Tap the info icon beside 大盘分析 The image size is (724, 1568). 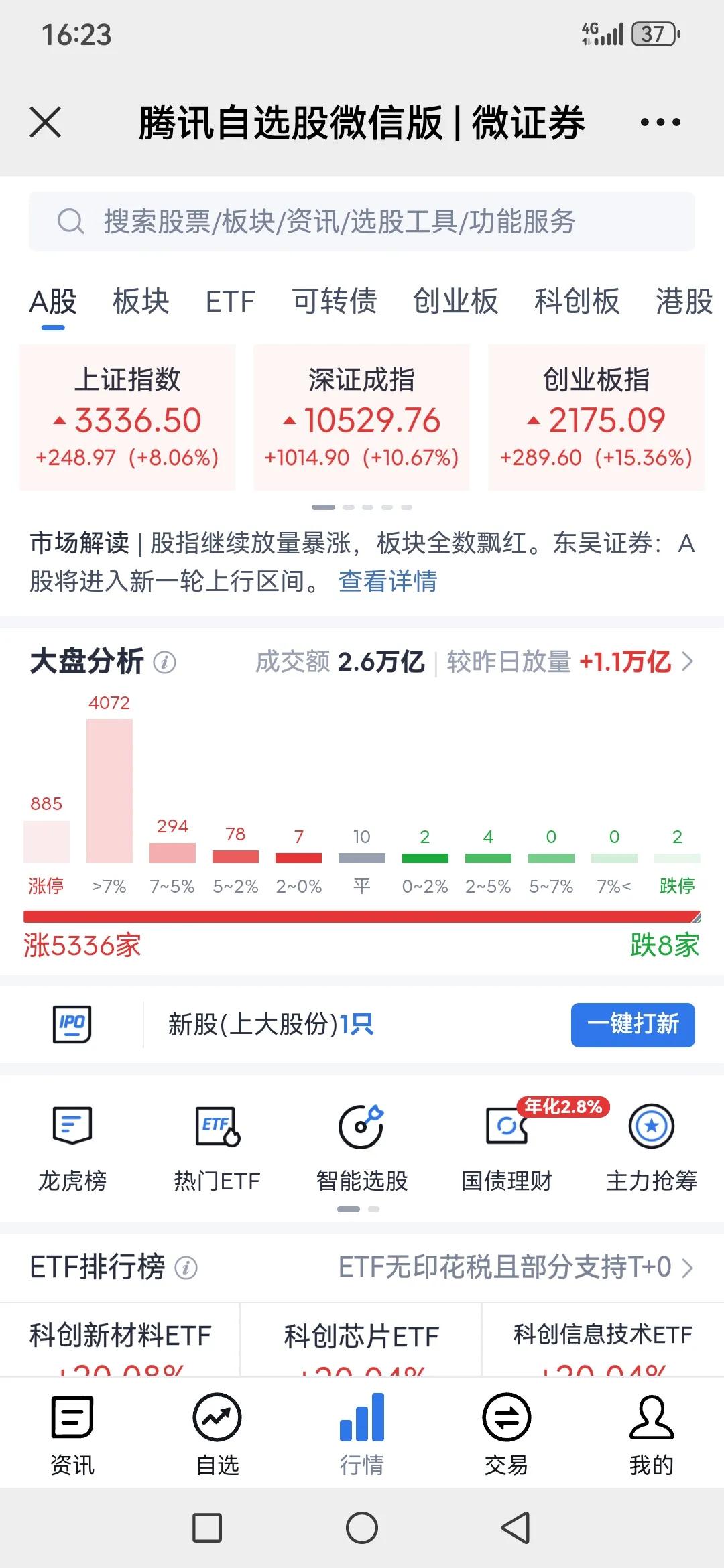pos(164,662)
